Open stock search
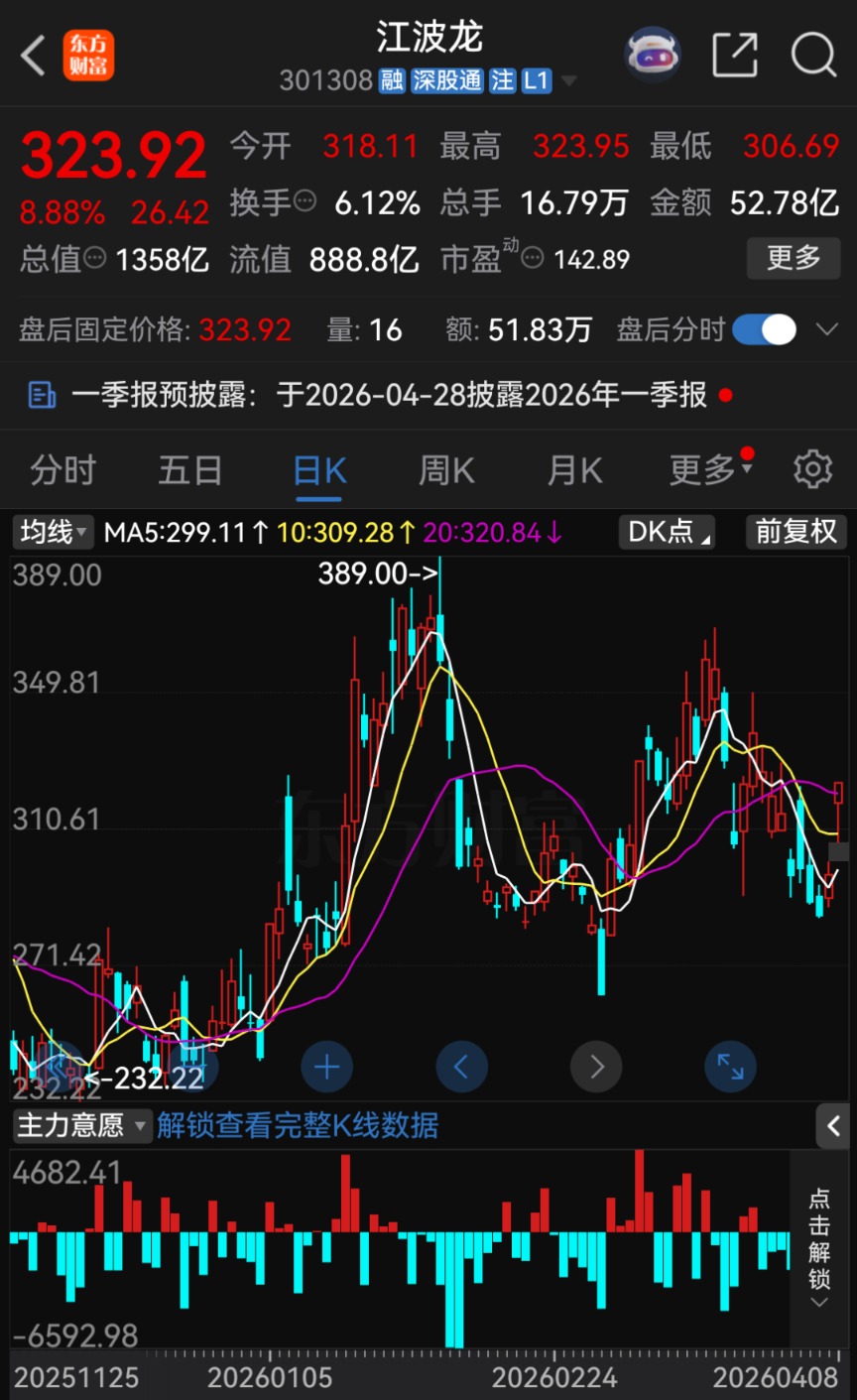 812,55
